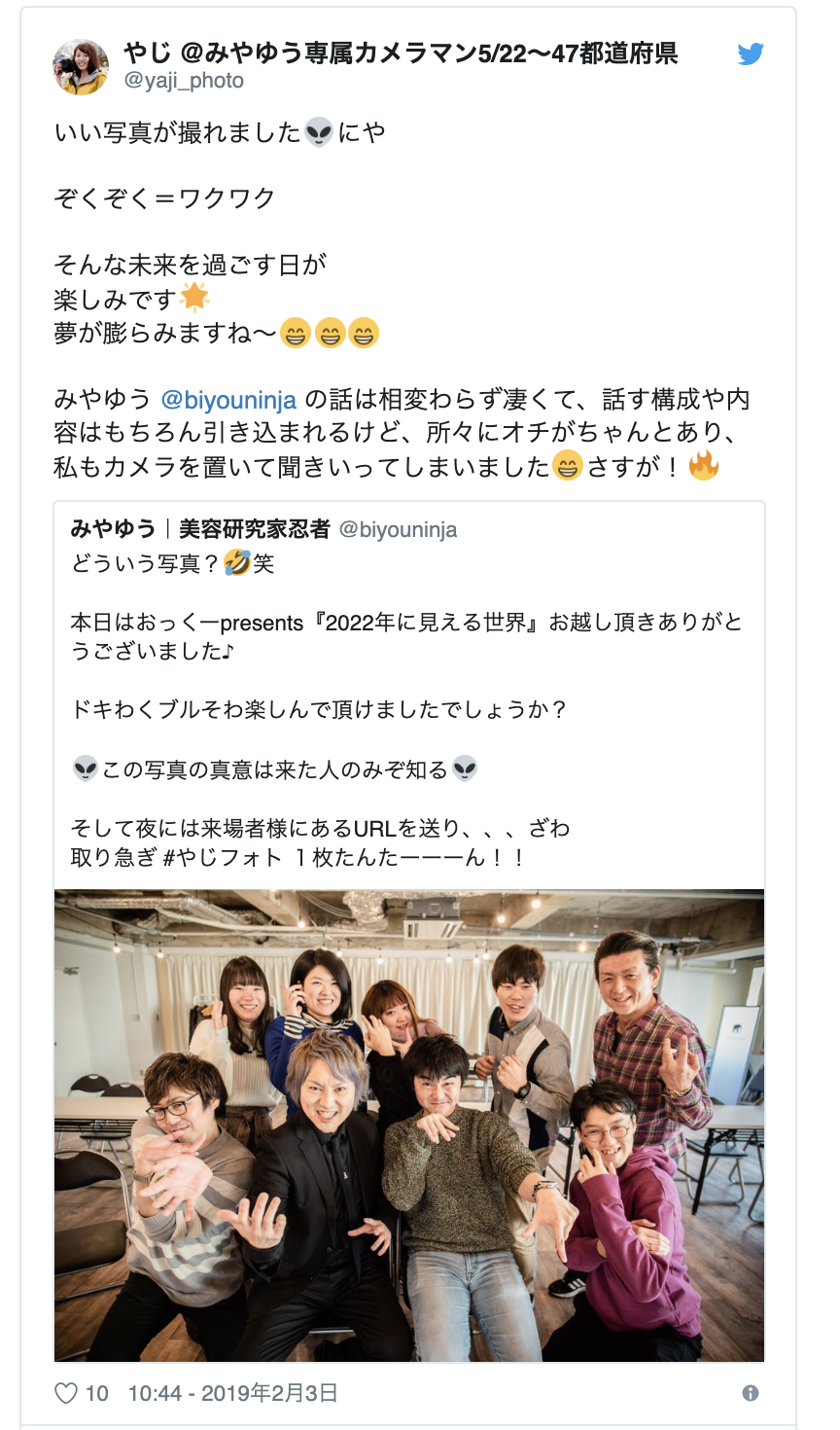View the group photo in the quoted tweet

click(409, 1125)
